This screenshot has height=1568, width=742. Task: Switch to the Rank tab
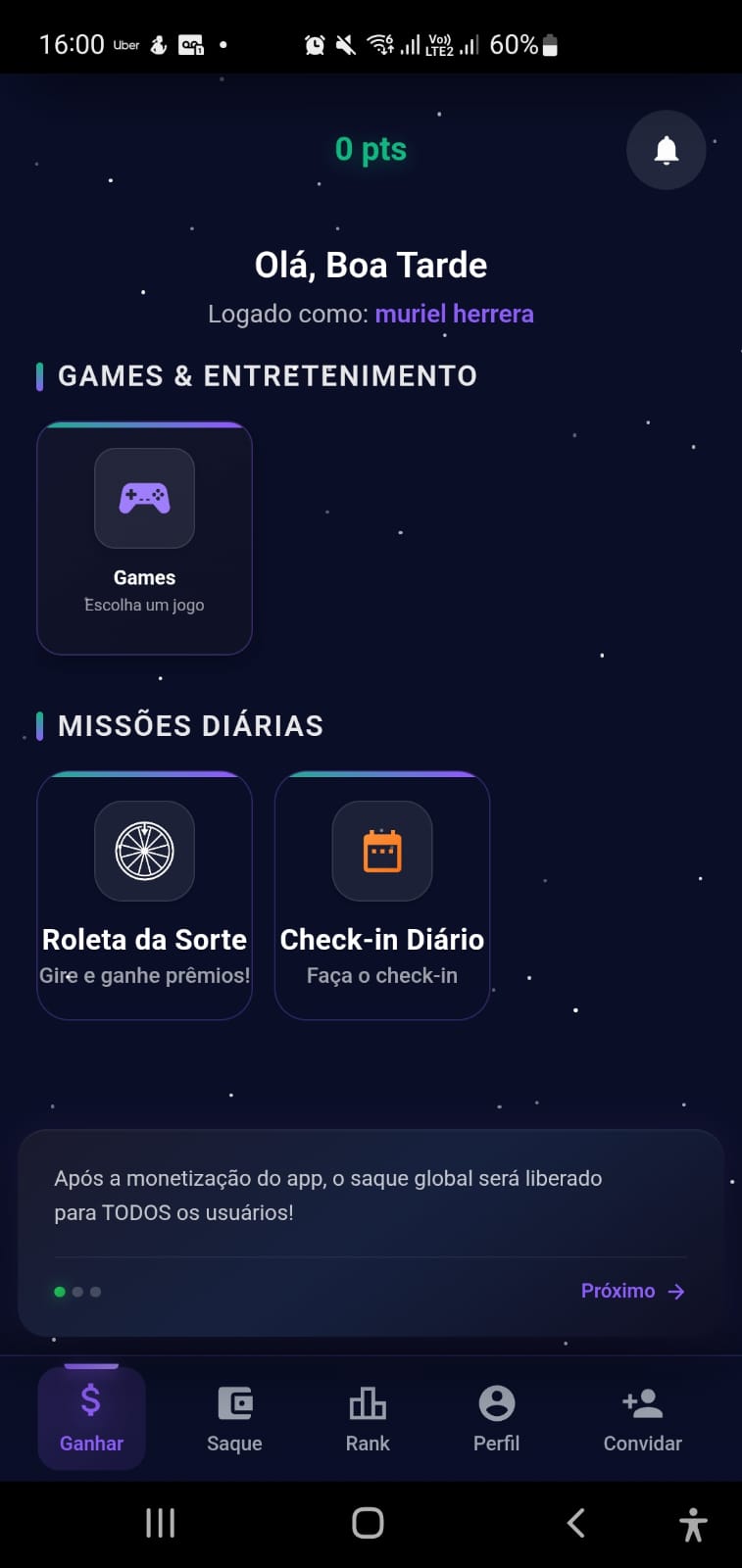[367, 1419]
